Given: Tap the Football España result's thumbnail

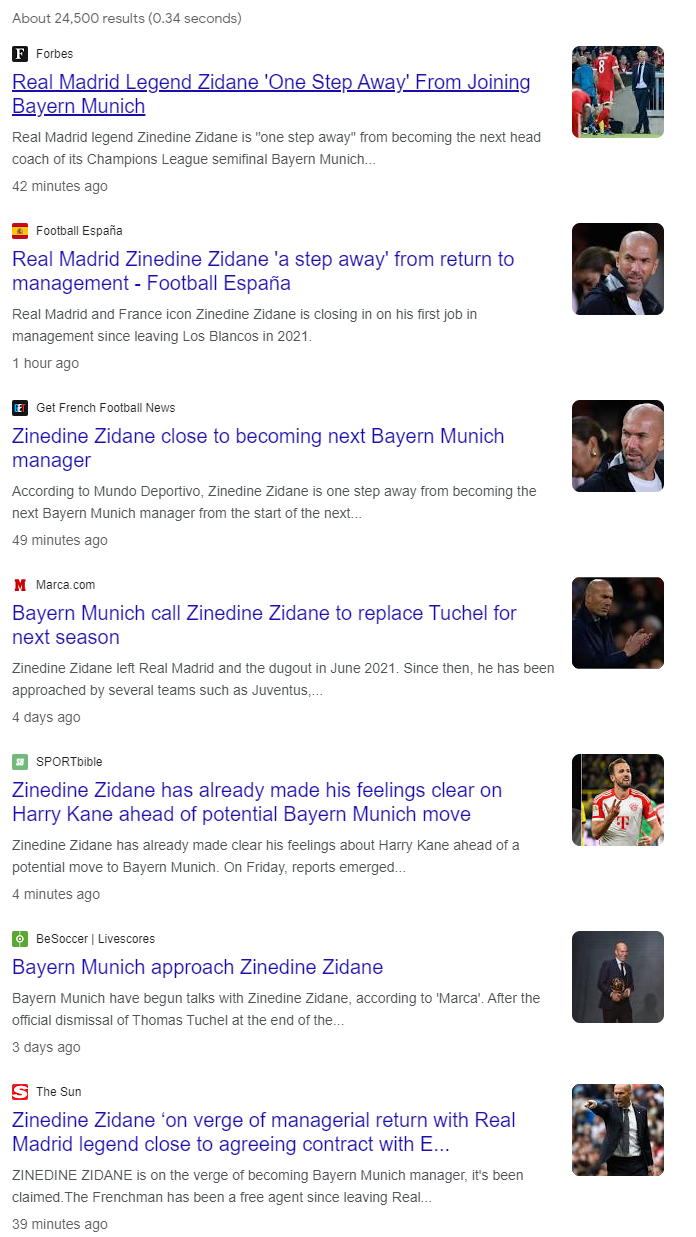Looking at the screenshot, I should coord(618,269).
